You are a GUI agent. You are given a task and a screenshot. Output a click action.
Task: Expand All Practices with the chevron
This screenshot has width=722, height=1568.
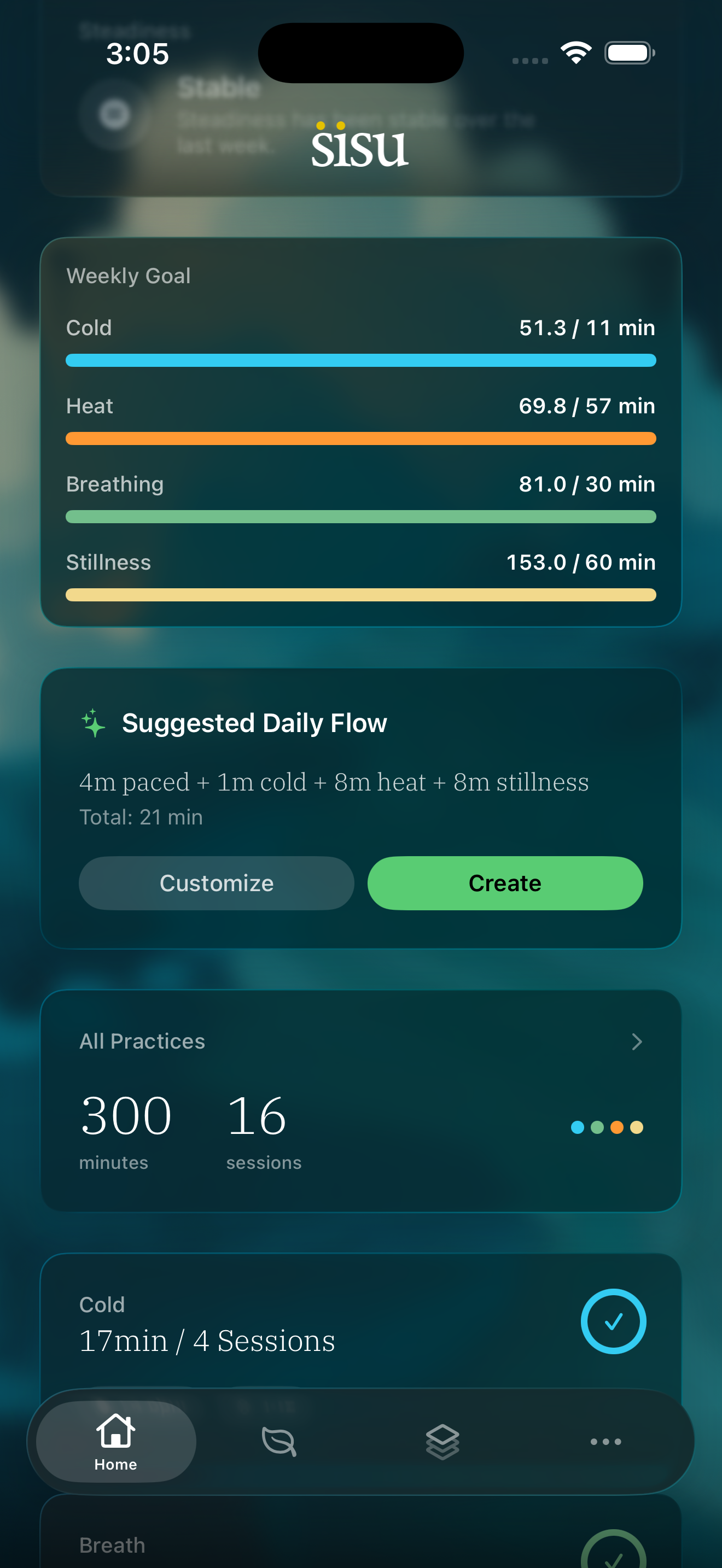coord(637,1042)
